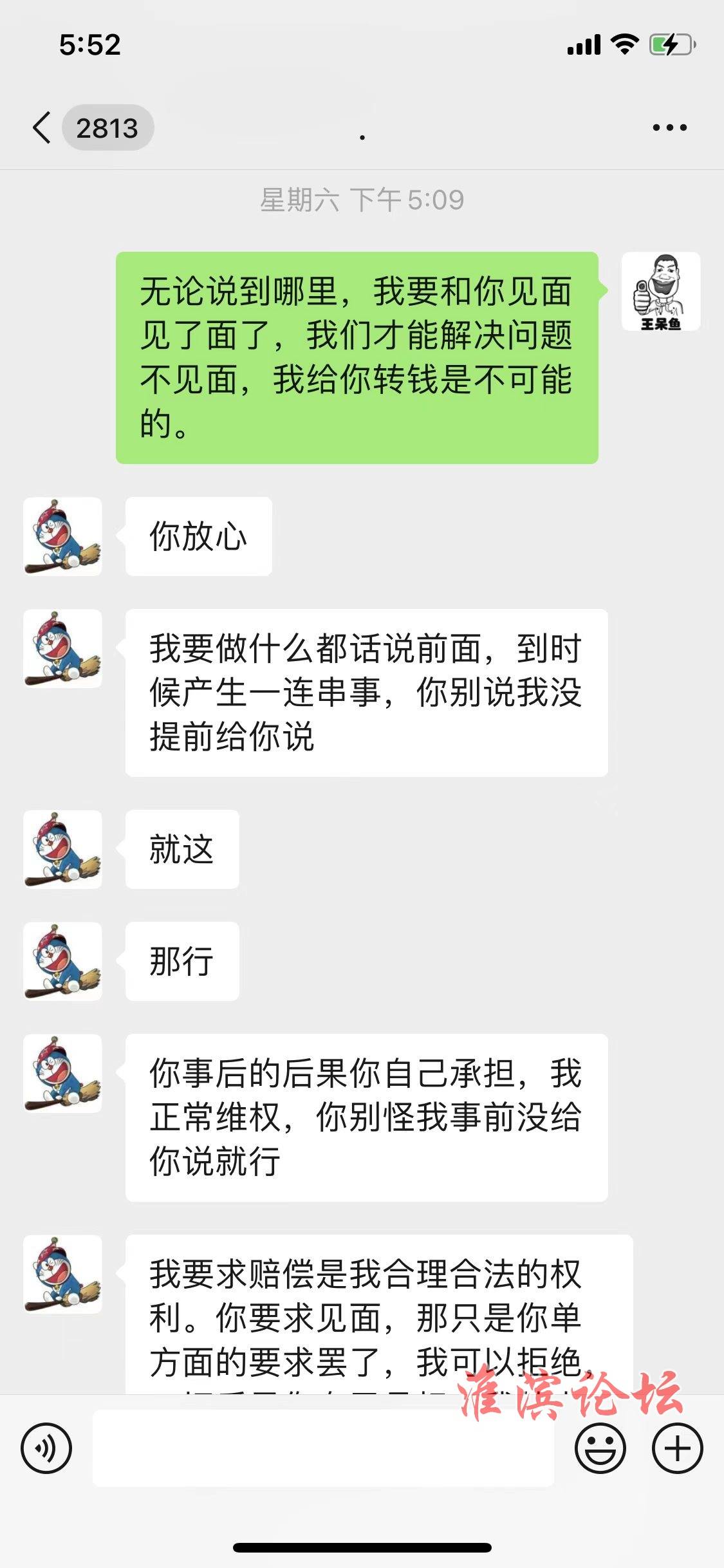
Task: Open the three-dot chat info menu
Action: click(x=669, y=127)
